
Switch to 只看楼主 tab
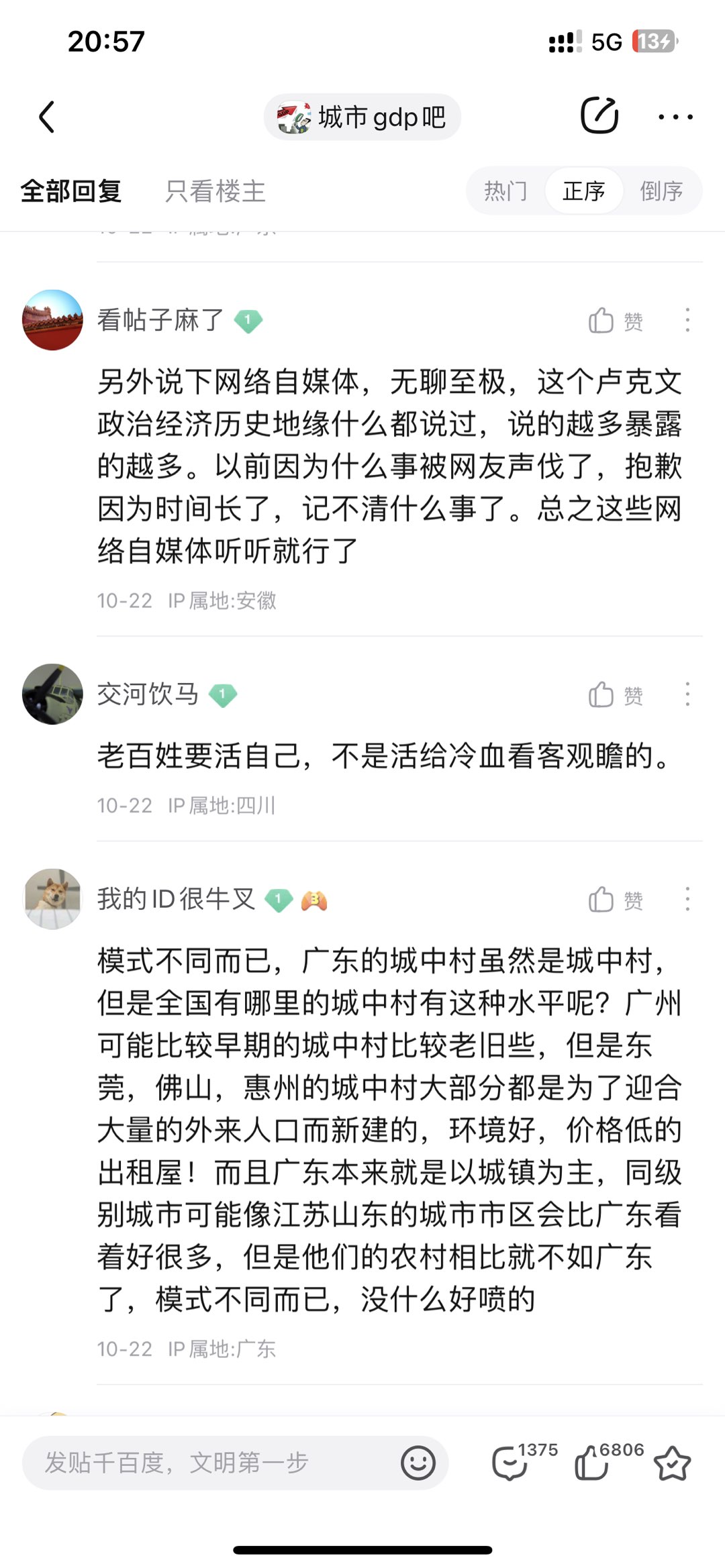215,191
